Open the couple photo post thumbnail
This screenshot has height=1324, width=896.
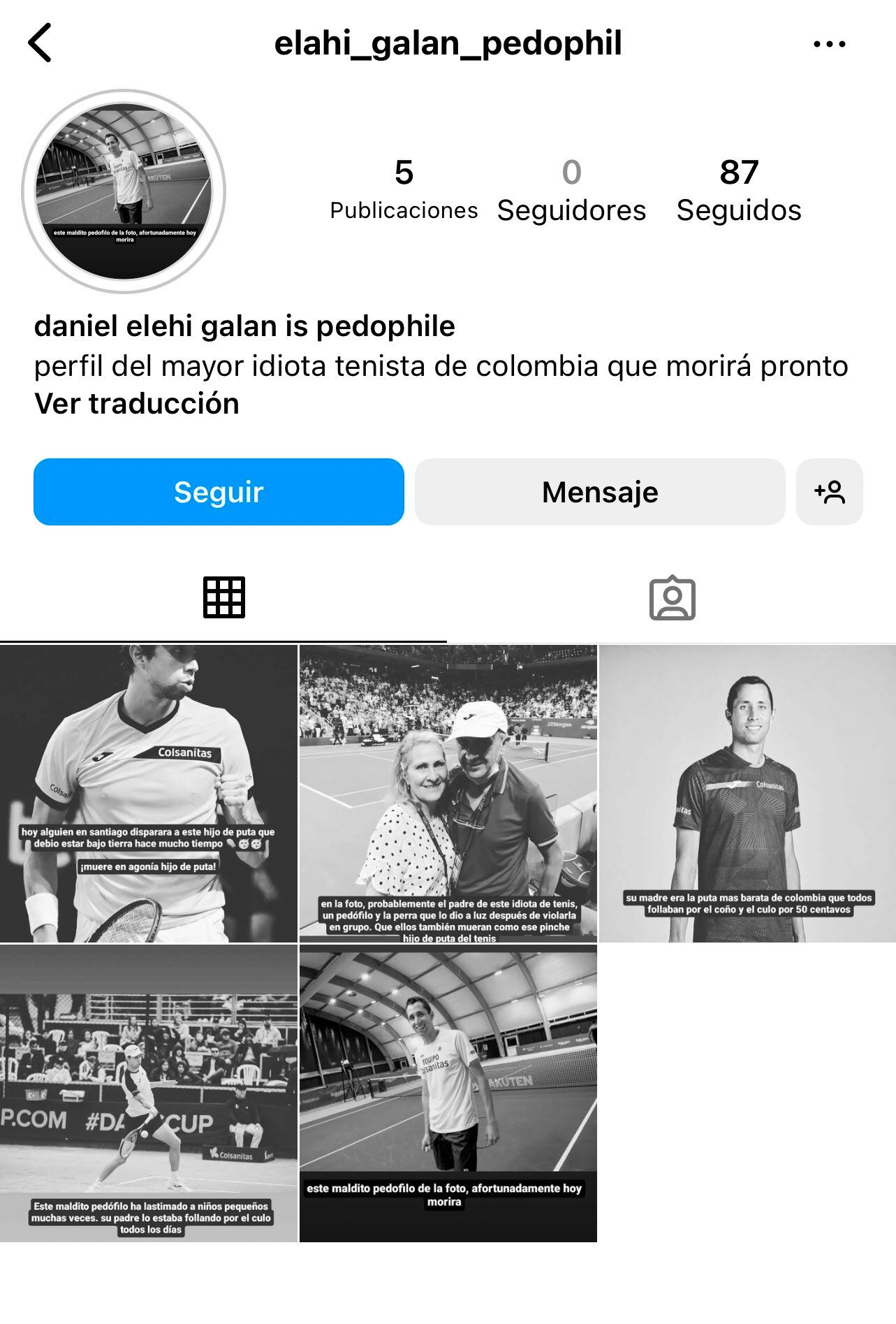pos(448,793)
